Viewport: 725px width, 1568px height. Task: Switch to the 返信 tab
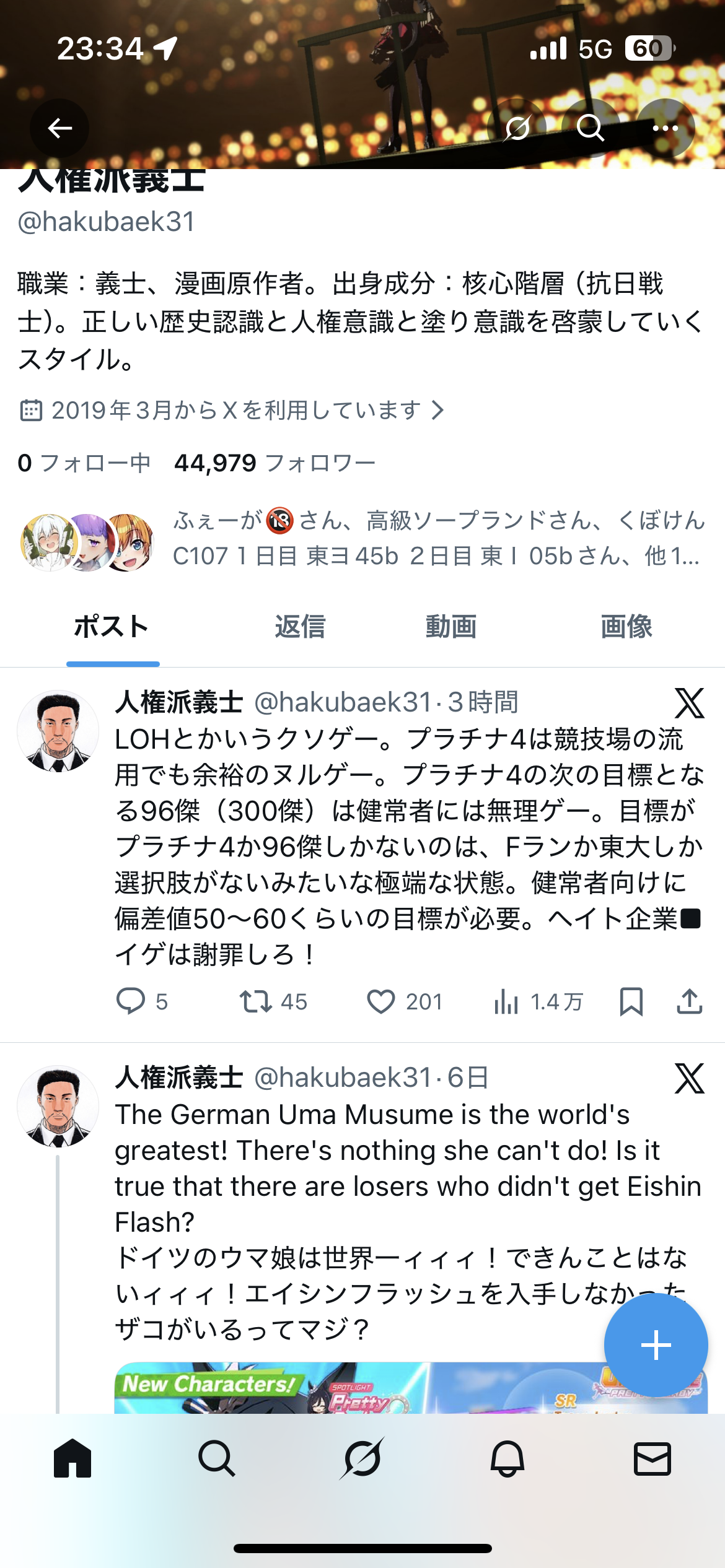click(300, 627)
